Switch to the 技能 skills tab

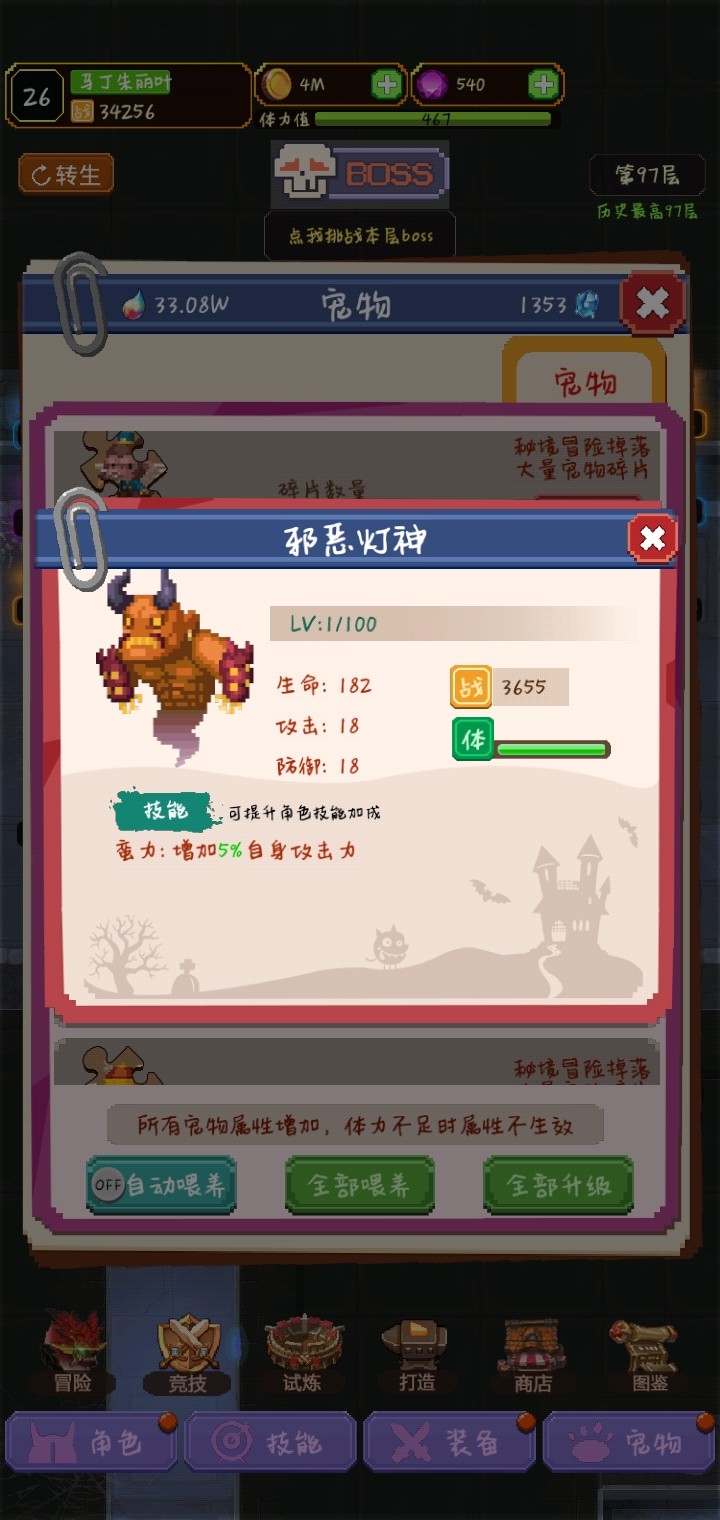tap(270, 1442)
